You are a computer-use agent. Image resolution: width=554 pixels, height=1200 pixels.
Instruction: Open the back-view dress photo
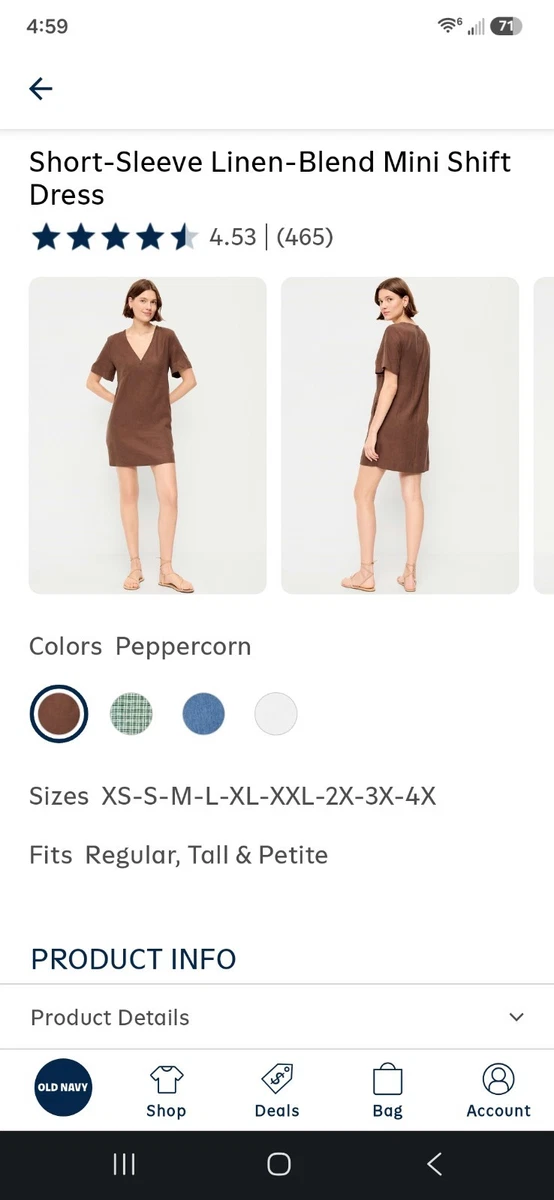400,435
